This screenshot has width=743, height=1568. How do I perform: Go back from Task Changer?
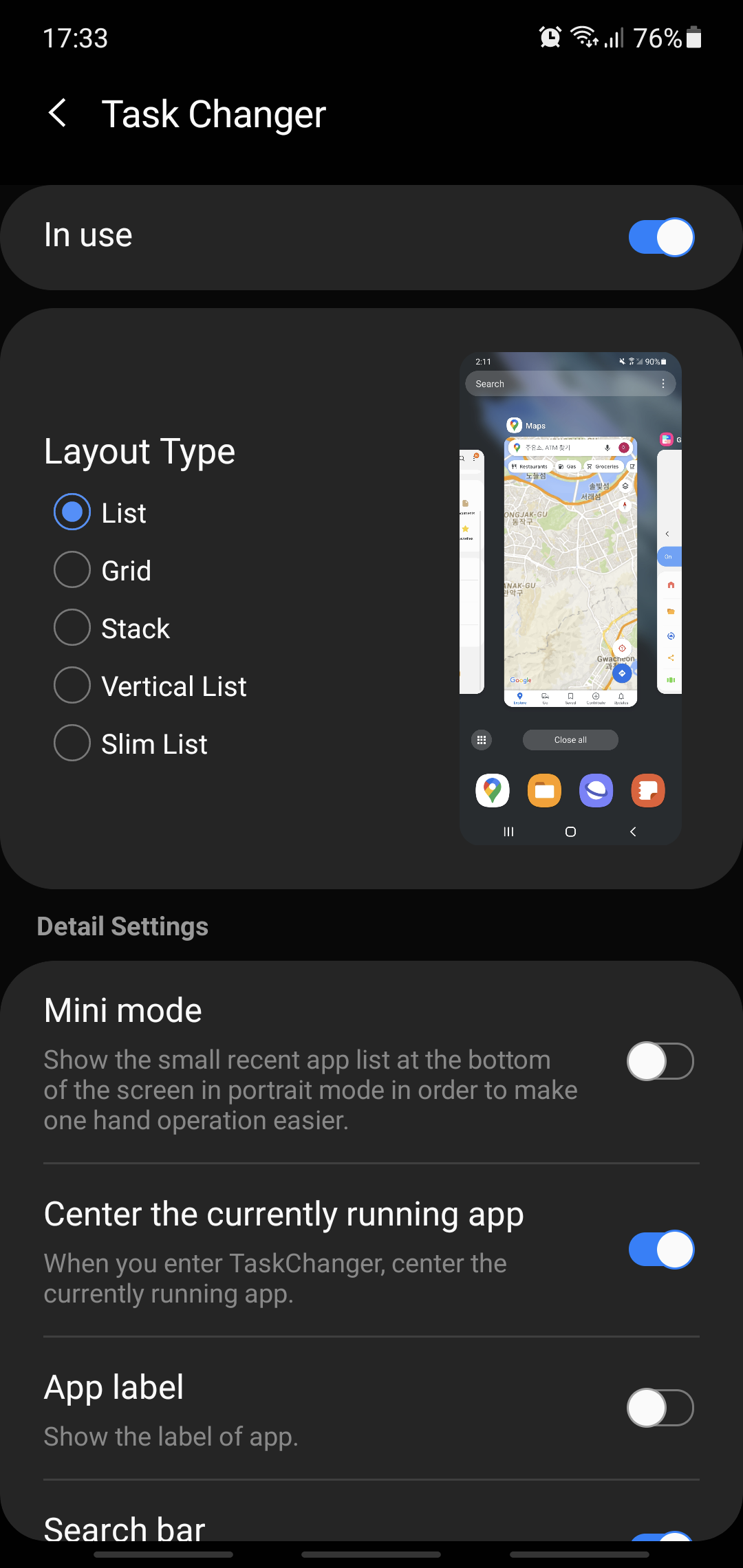(58, 113)
